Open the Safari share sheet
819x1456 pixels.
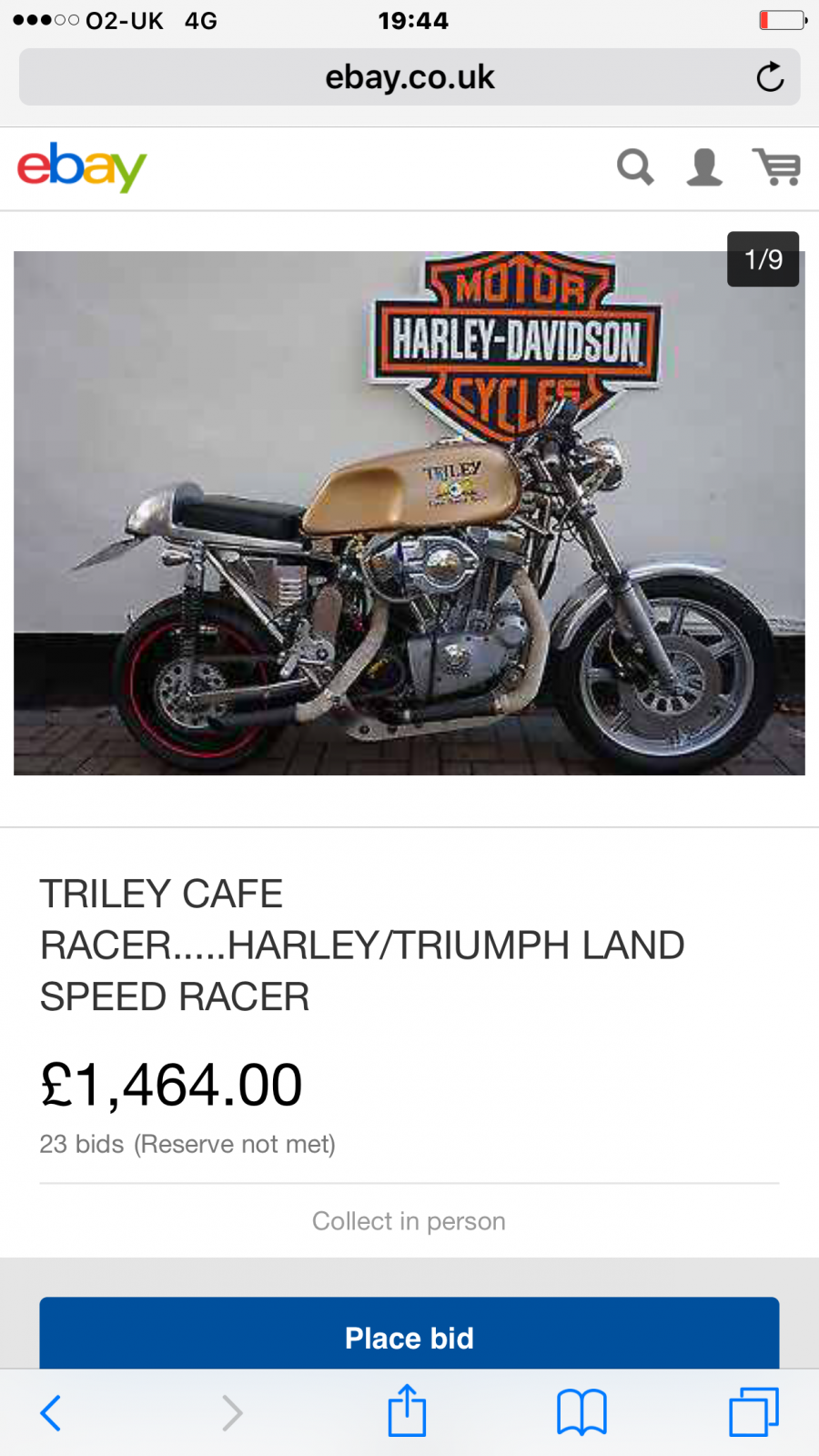(407, 1410)
